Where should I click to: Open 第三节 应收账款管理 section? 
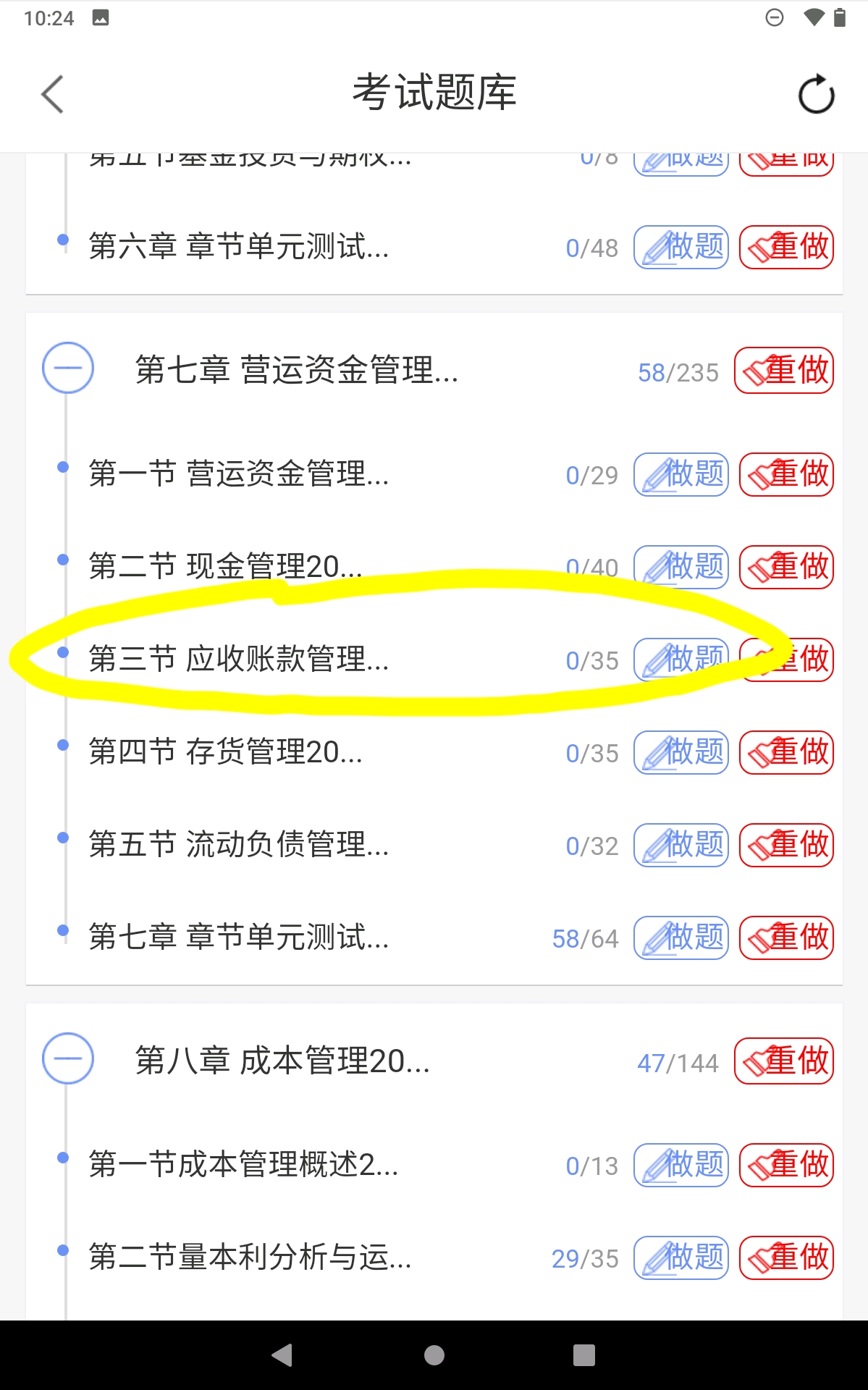pos(239,659)
